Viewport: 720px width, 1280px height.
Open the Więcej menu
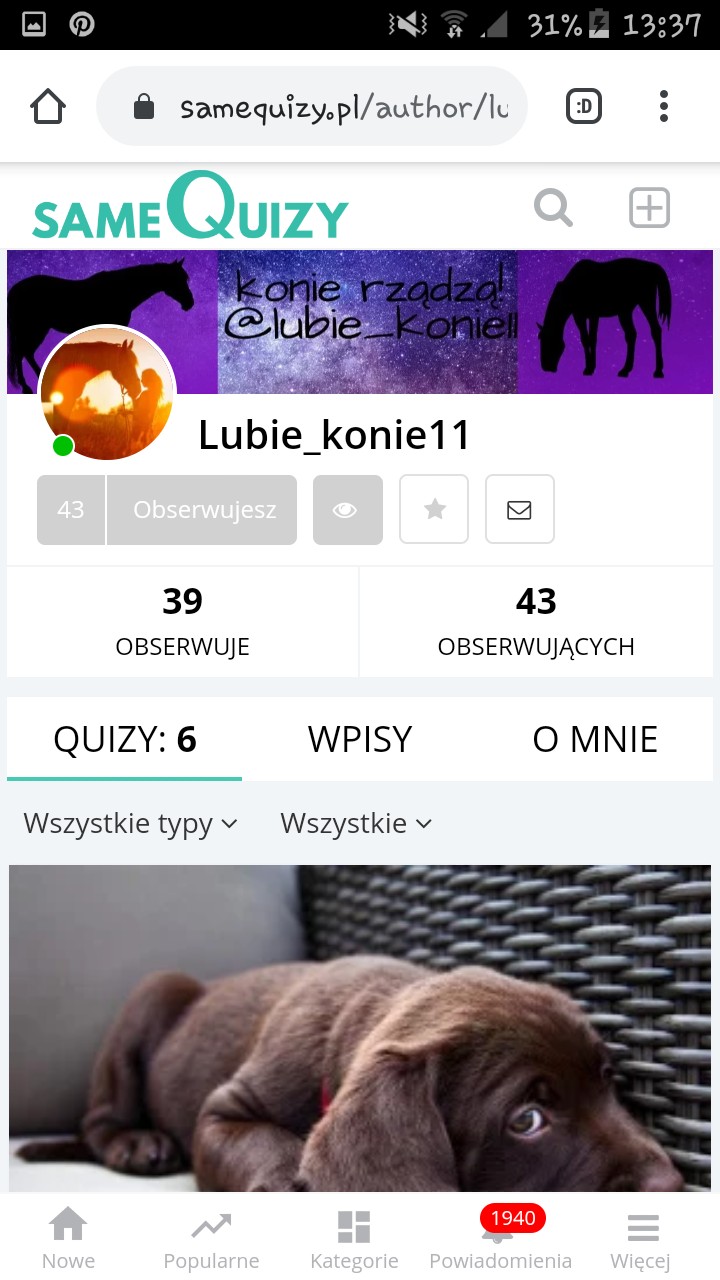(x=641, y=1240)
